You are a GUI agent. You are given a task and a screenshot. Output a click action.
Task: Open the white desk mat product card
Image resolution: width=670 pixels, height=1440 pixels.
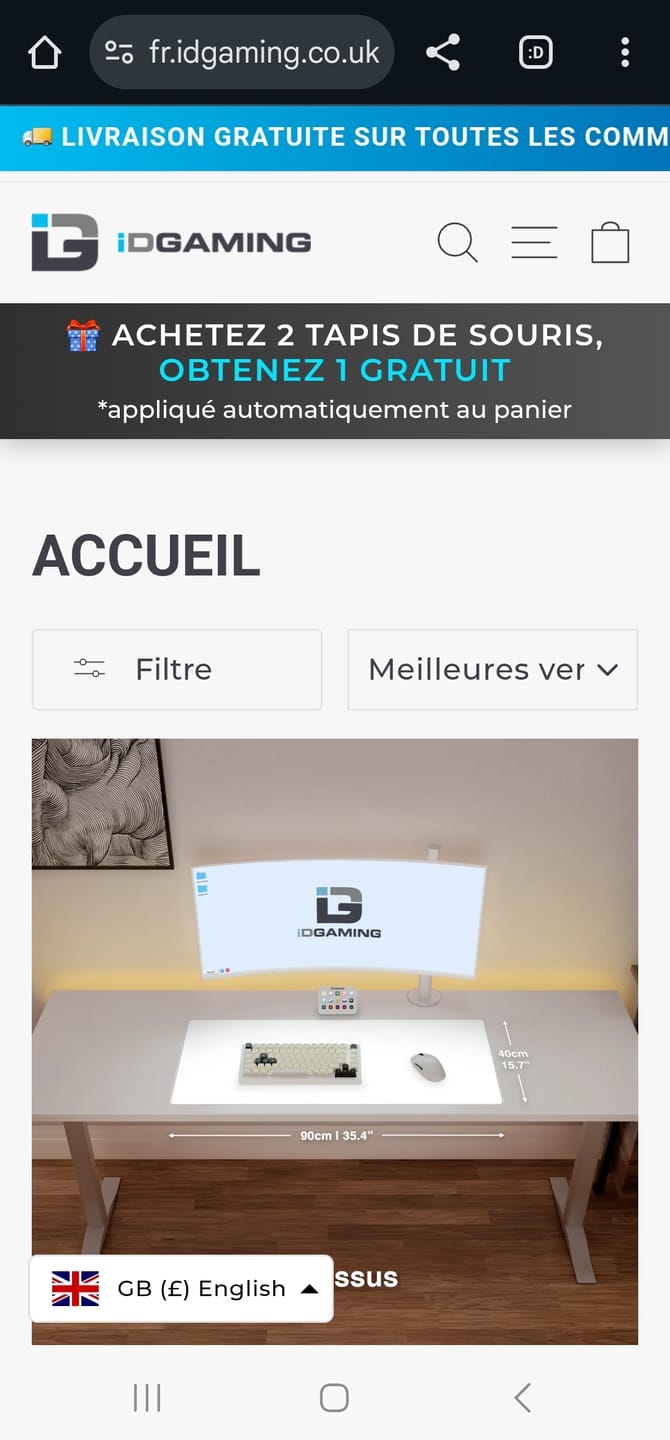click(335, 1041)
